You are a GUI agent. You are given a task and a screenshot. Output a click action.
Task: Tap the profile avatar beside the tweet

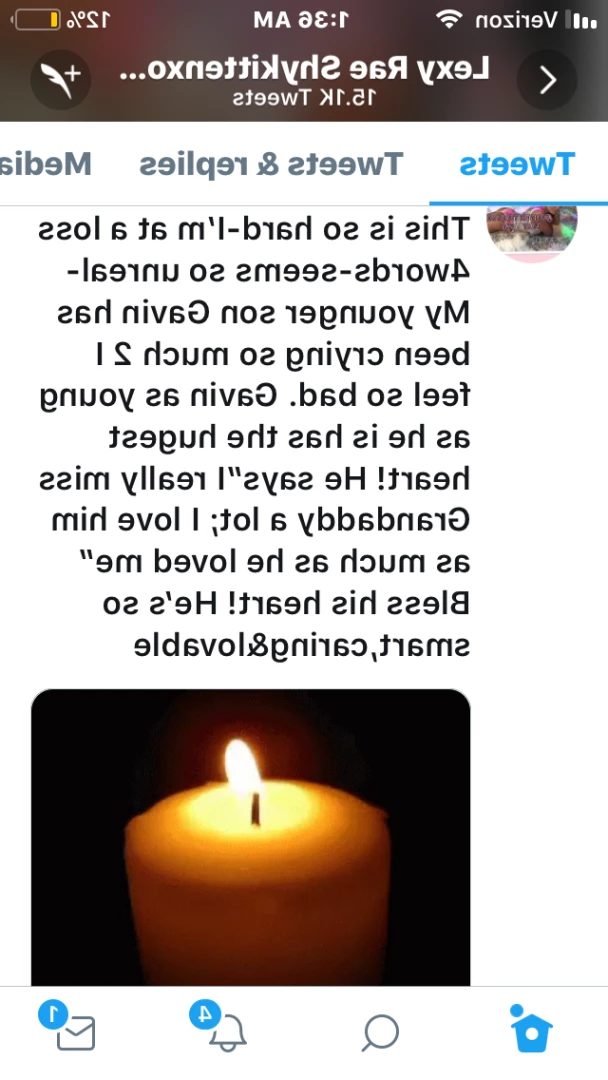[x=532, y=230]
